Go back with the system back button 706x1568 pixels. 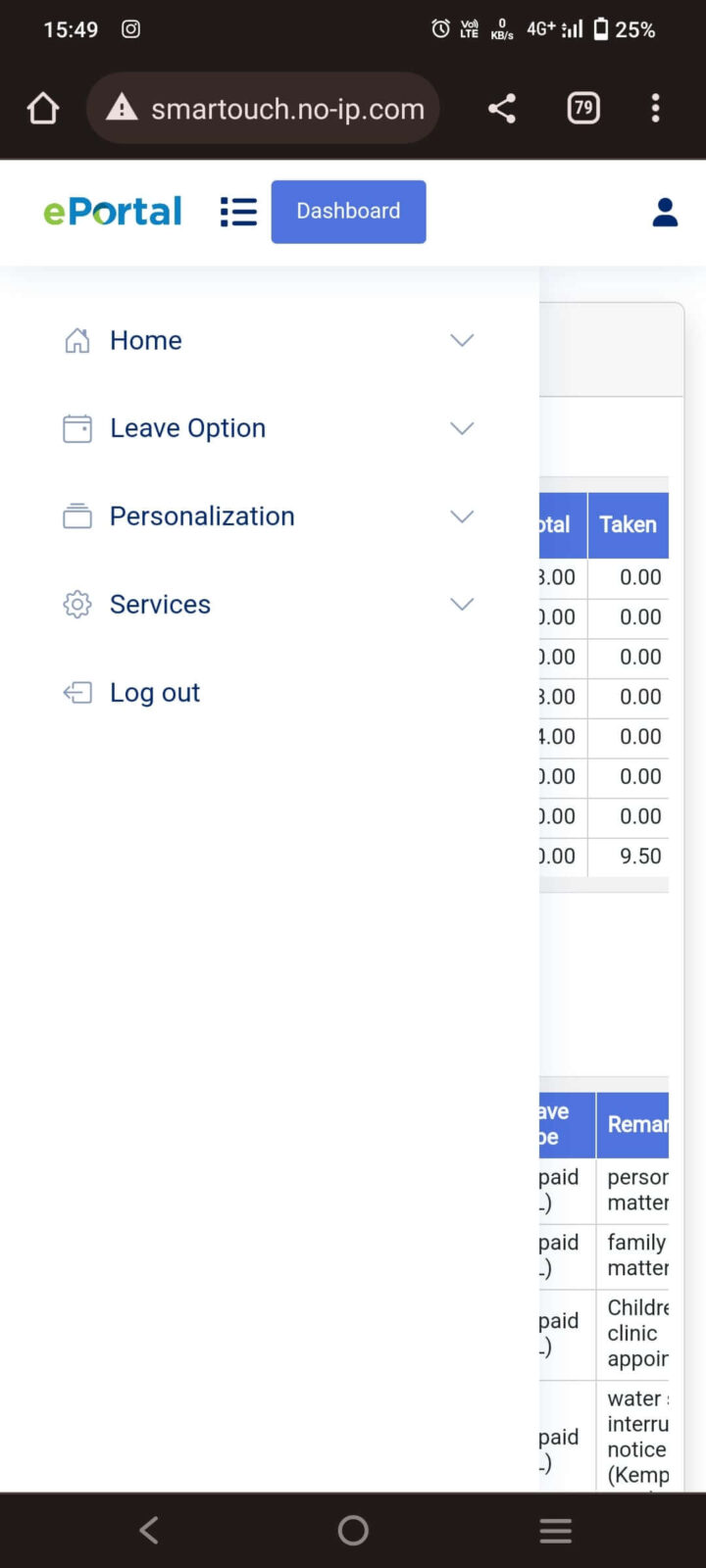pyautogui.click(x=149, y=1530)
